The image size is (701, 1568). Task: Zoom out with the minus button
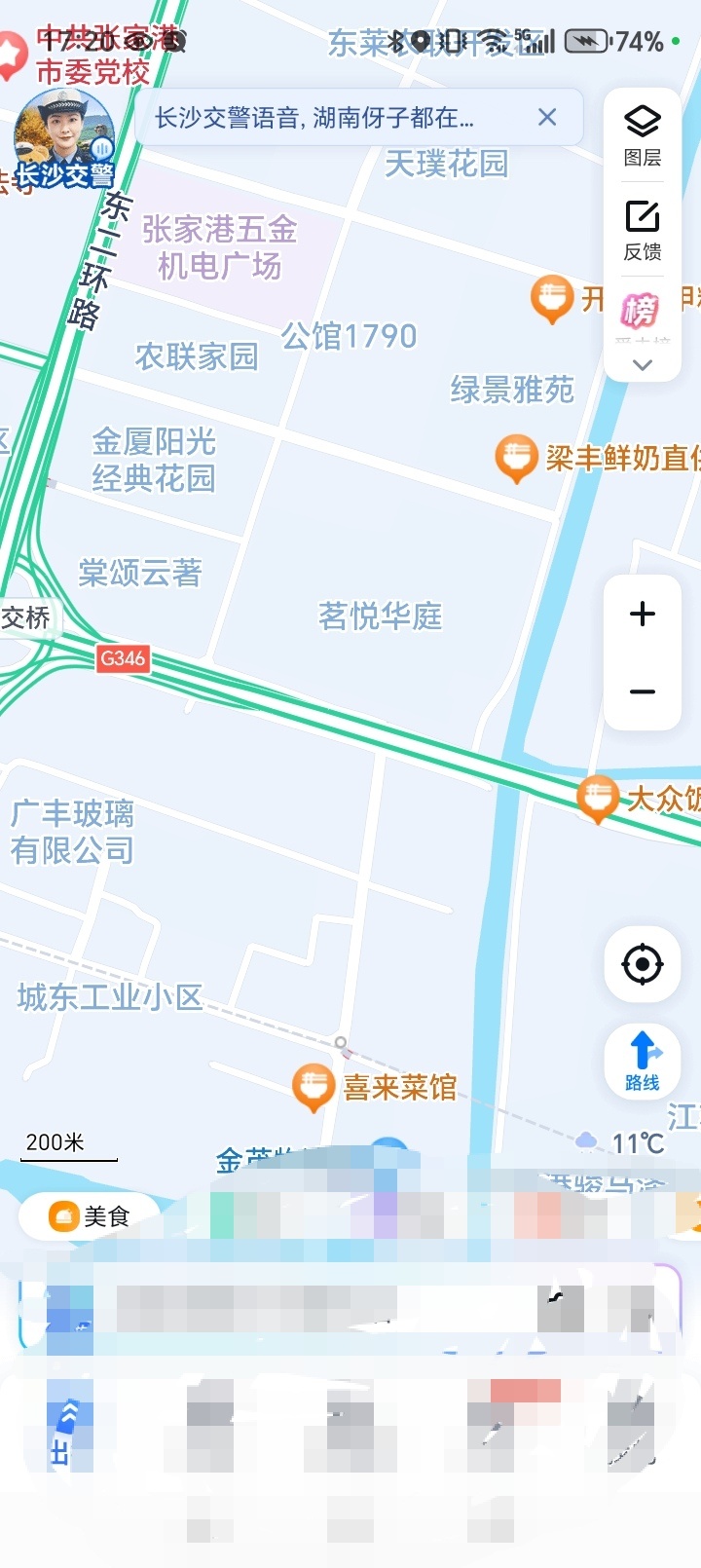click(x=643, y=691)
